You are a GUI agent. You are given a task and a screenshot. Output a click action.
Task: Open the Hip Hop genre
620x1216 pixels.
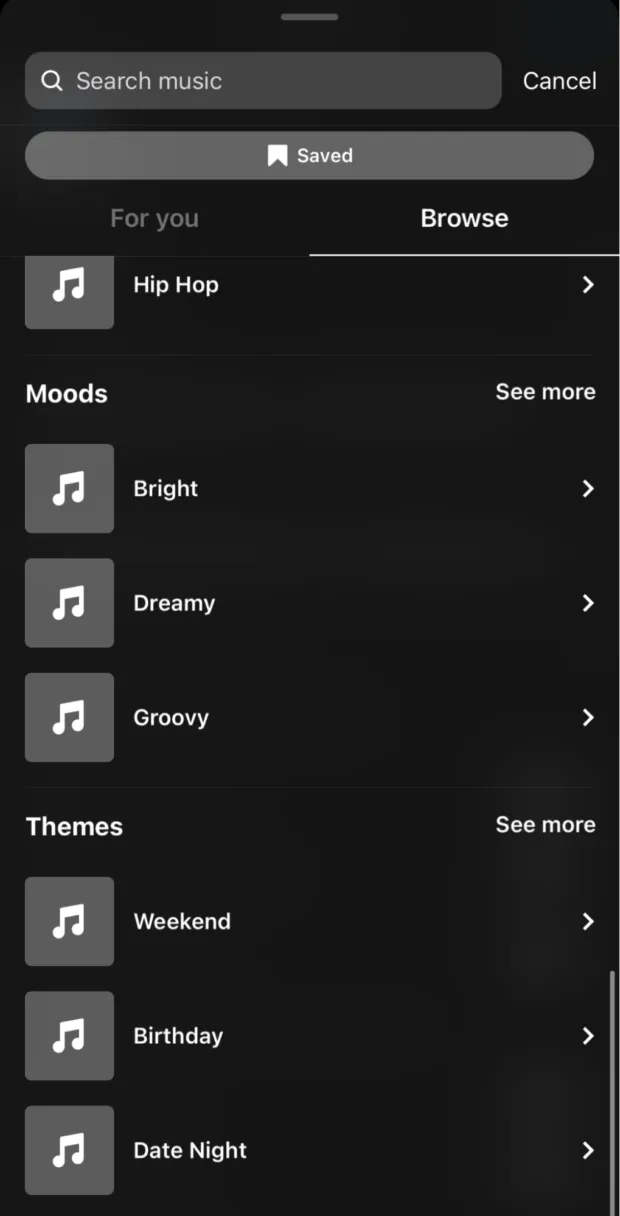click(x=310, y=285)
